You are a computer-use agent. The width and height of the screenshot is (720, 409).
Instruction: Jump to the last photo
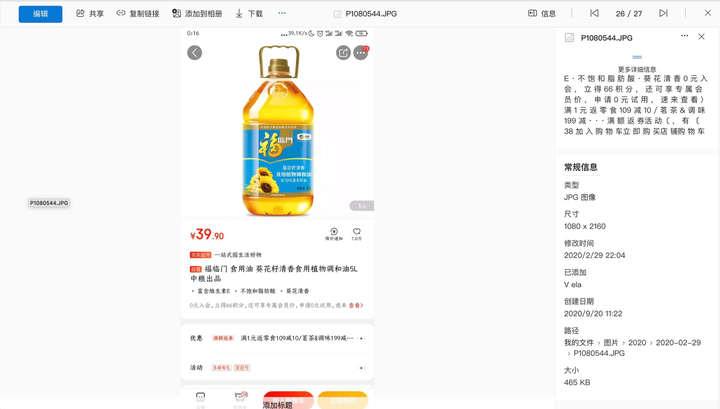(663, 14)
